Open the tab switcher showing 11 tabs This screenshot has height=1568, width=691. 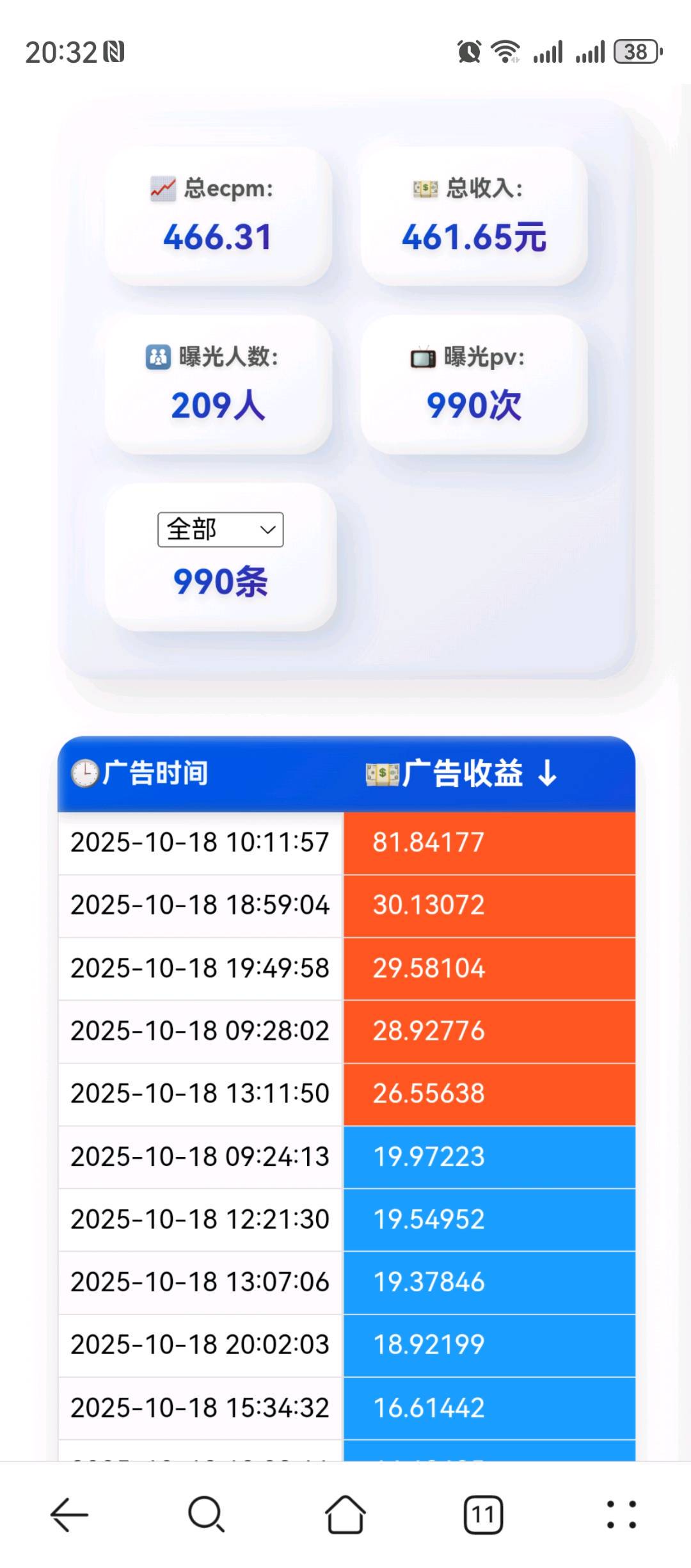[x=483, y=1515]
